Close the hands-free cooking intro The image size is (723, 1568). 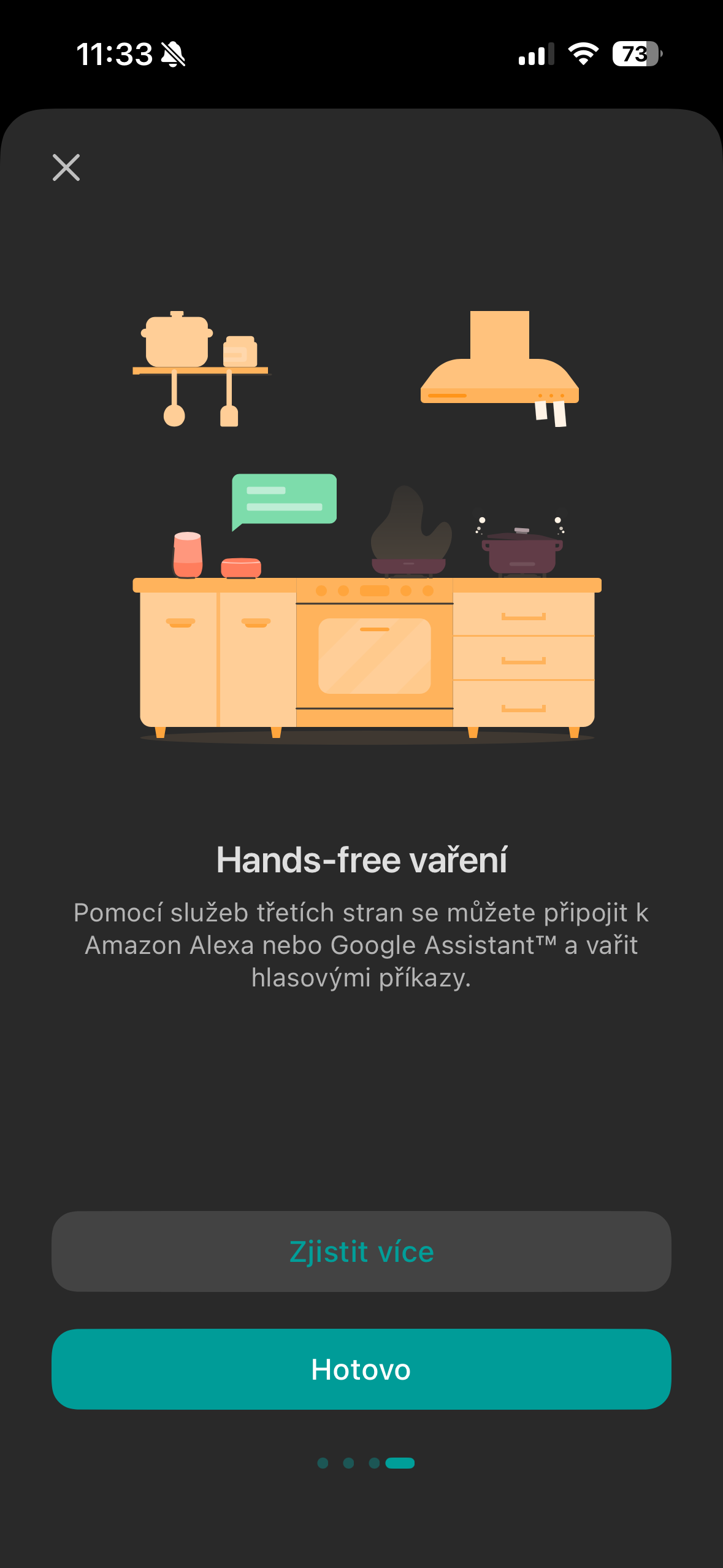66,167
